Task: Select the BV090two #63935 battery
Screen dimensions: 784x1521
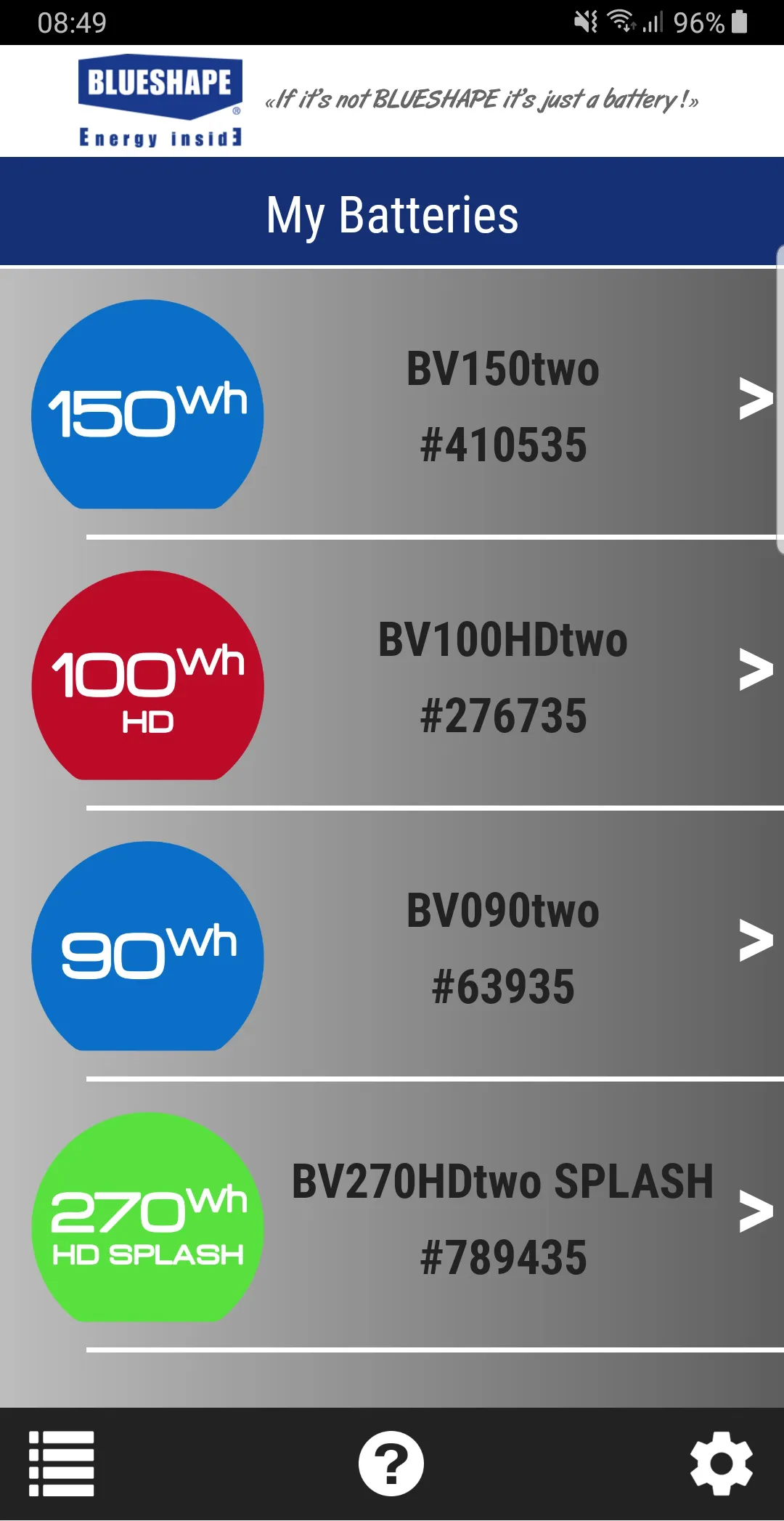Action: [x=392, y=945]
